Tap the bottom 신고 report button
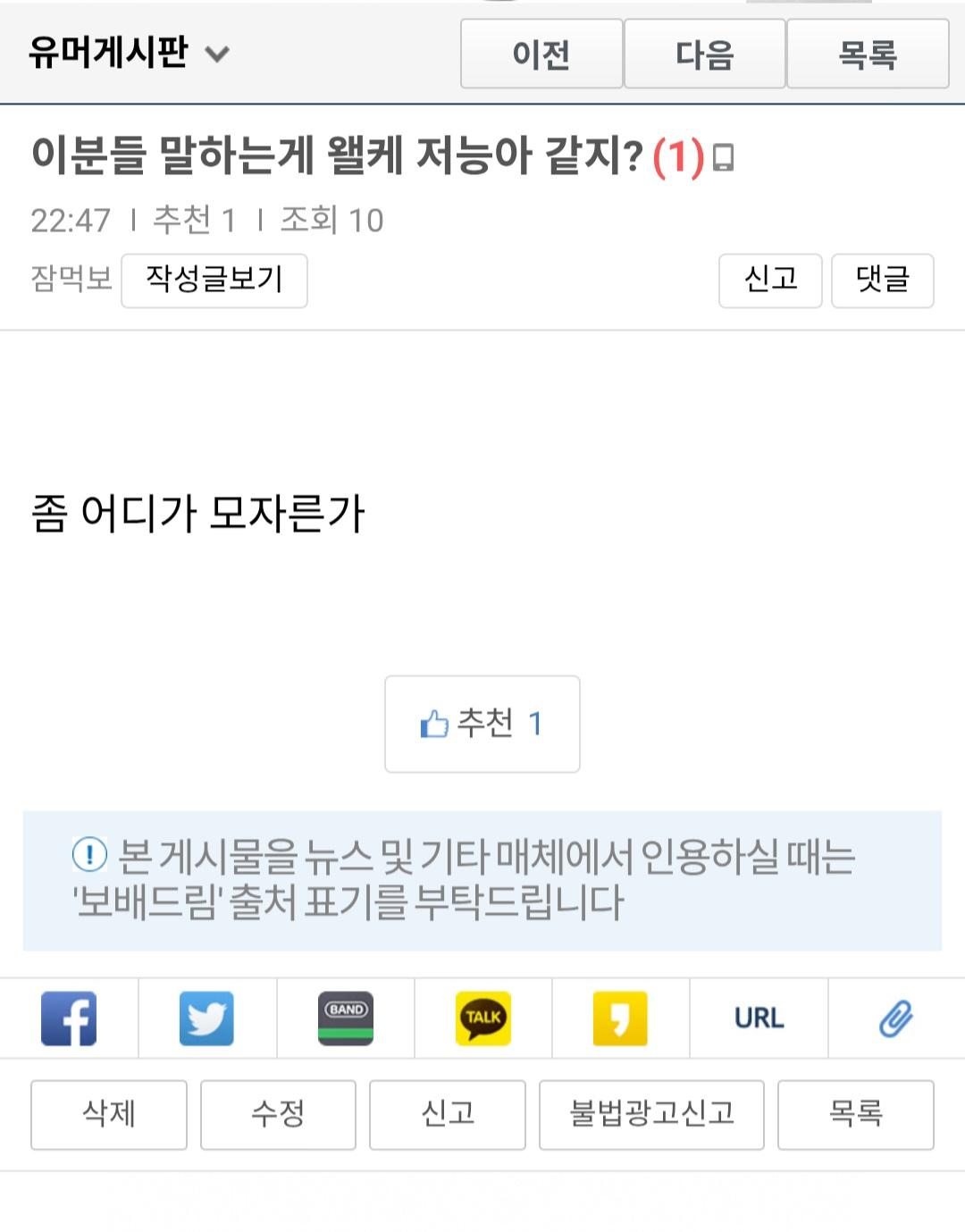965x1232 pixels. tap(447, 1114)
